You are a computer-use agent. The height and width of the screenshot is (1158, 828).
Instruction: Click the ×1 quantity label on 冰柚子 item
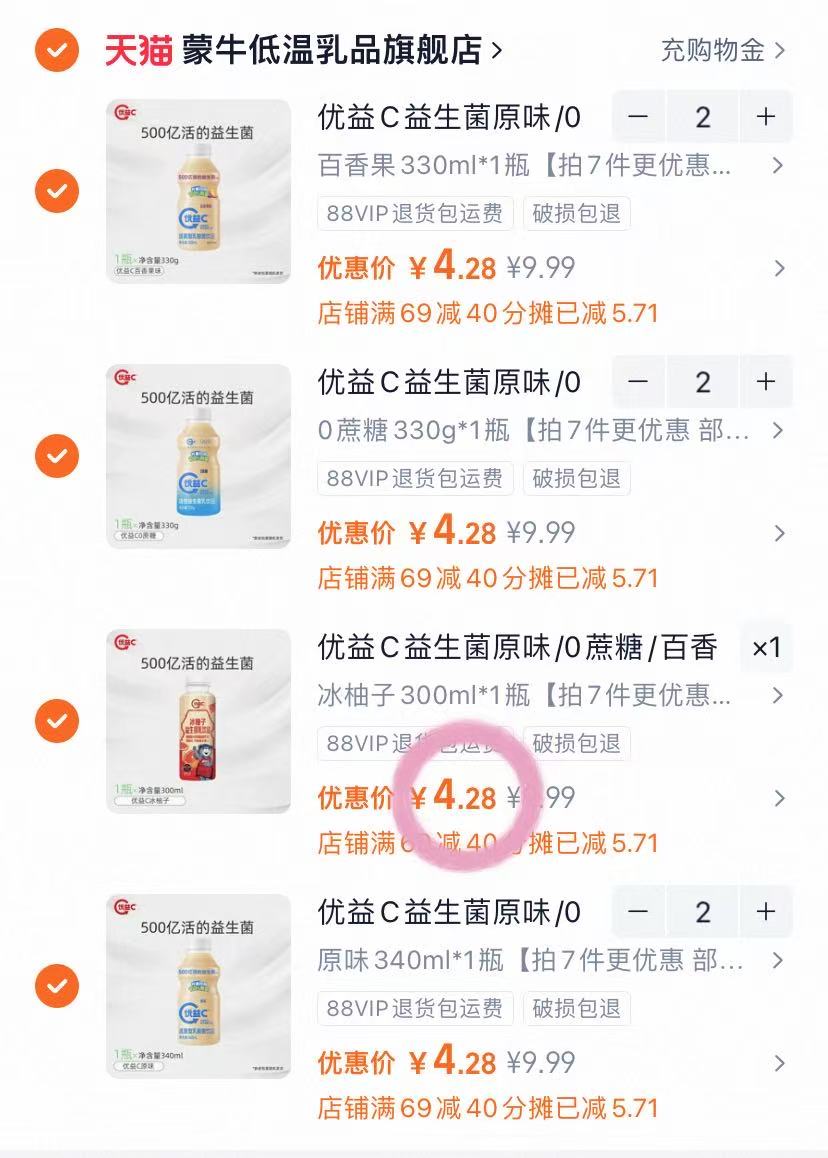coord(765,648)
